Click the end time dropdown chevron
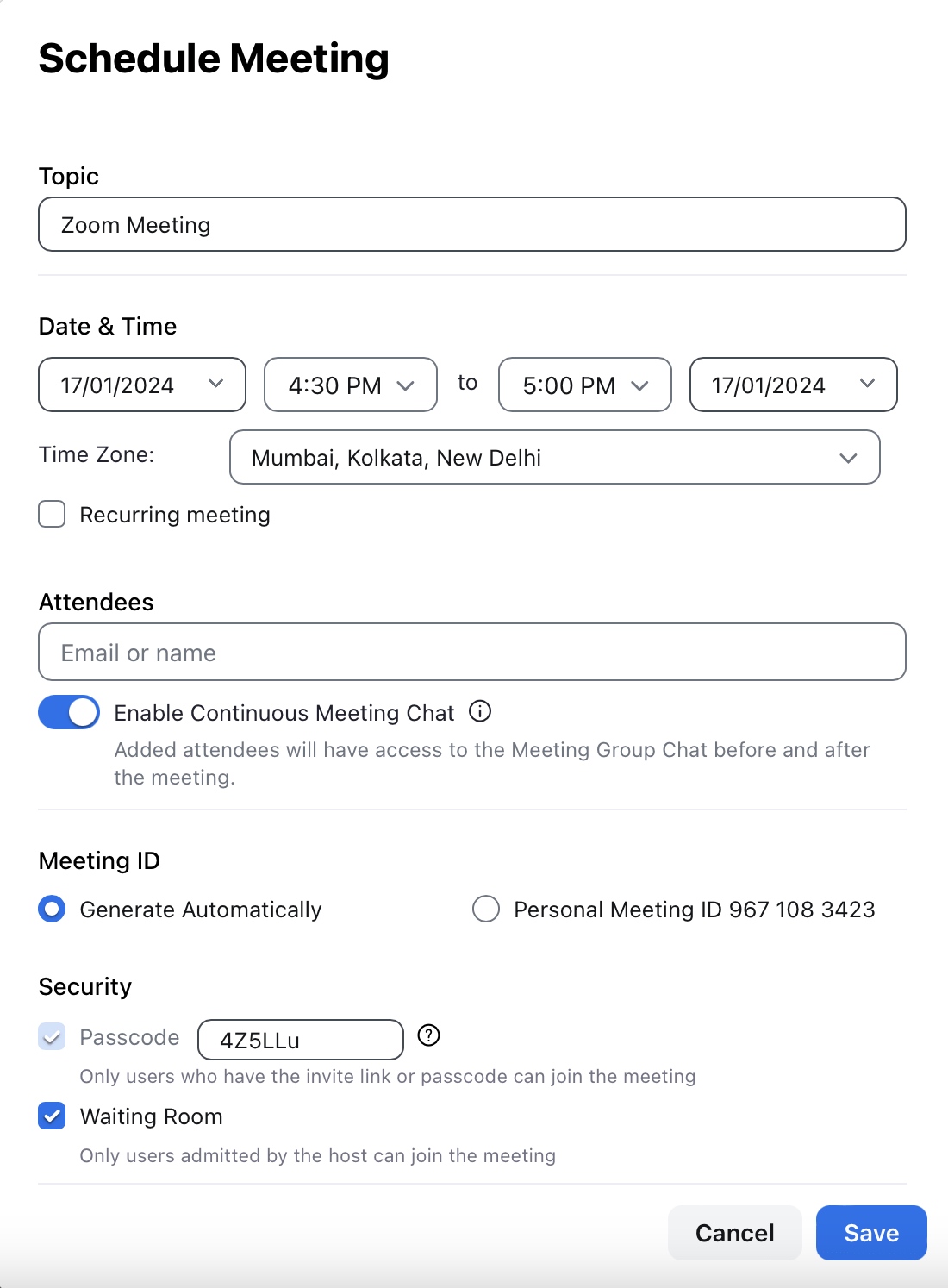 pyautogui.click(x=640, y=385)
